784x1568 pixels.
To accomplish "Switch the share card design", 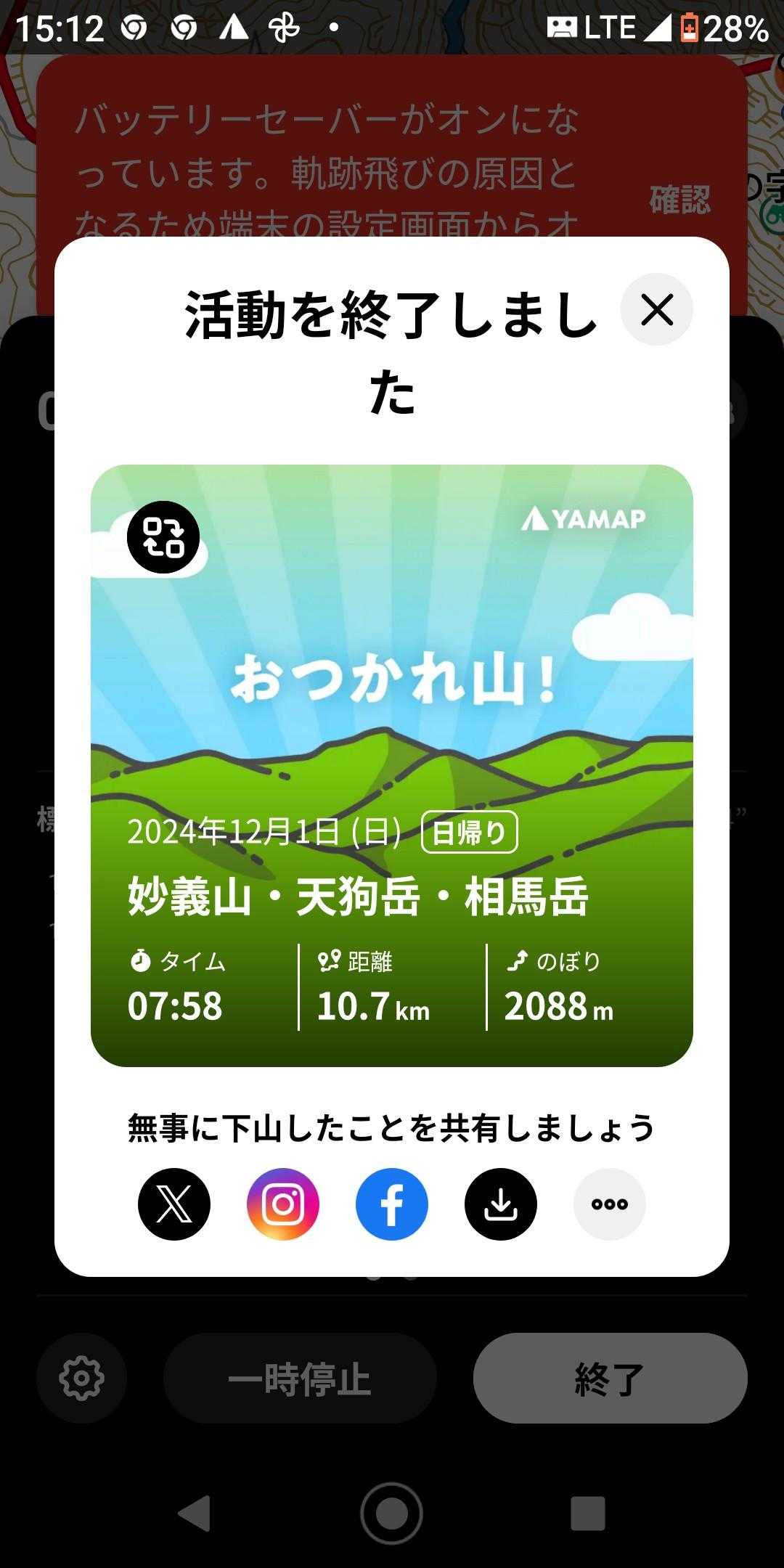I will coord(163,537).
